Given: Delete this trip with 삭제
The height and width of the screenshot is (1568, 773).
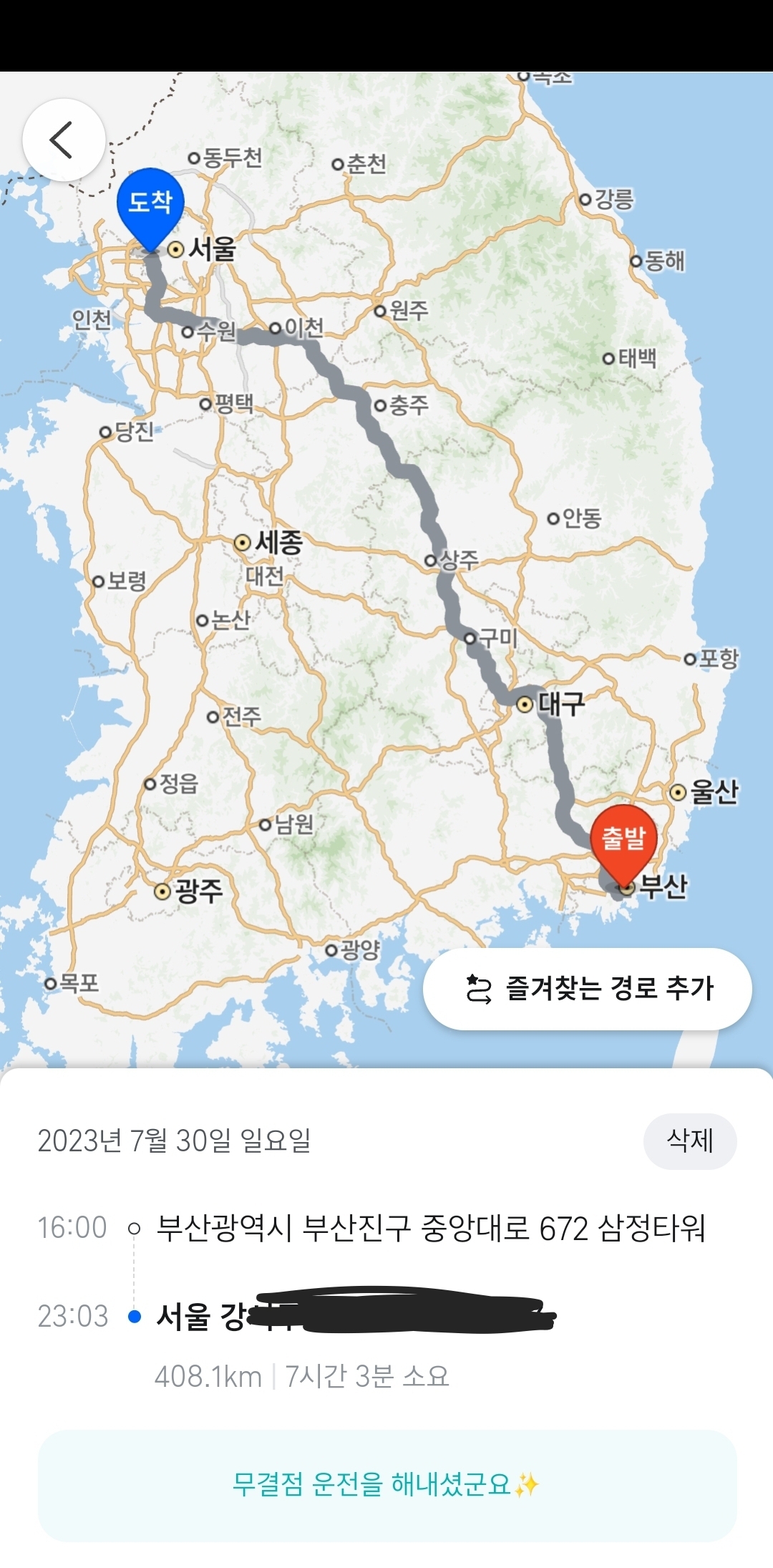Looking at the screenshot, I should point(689,1141).
